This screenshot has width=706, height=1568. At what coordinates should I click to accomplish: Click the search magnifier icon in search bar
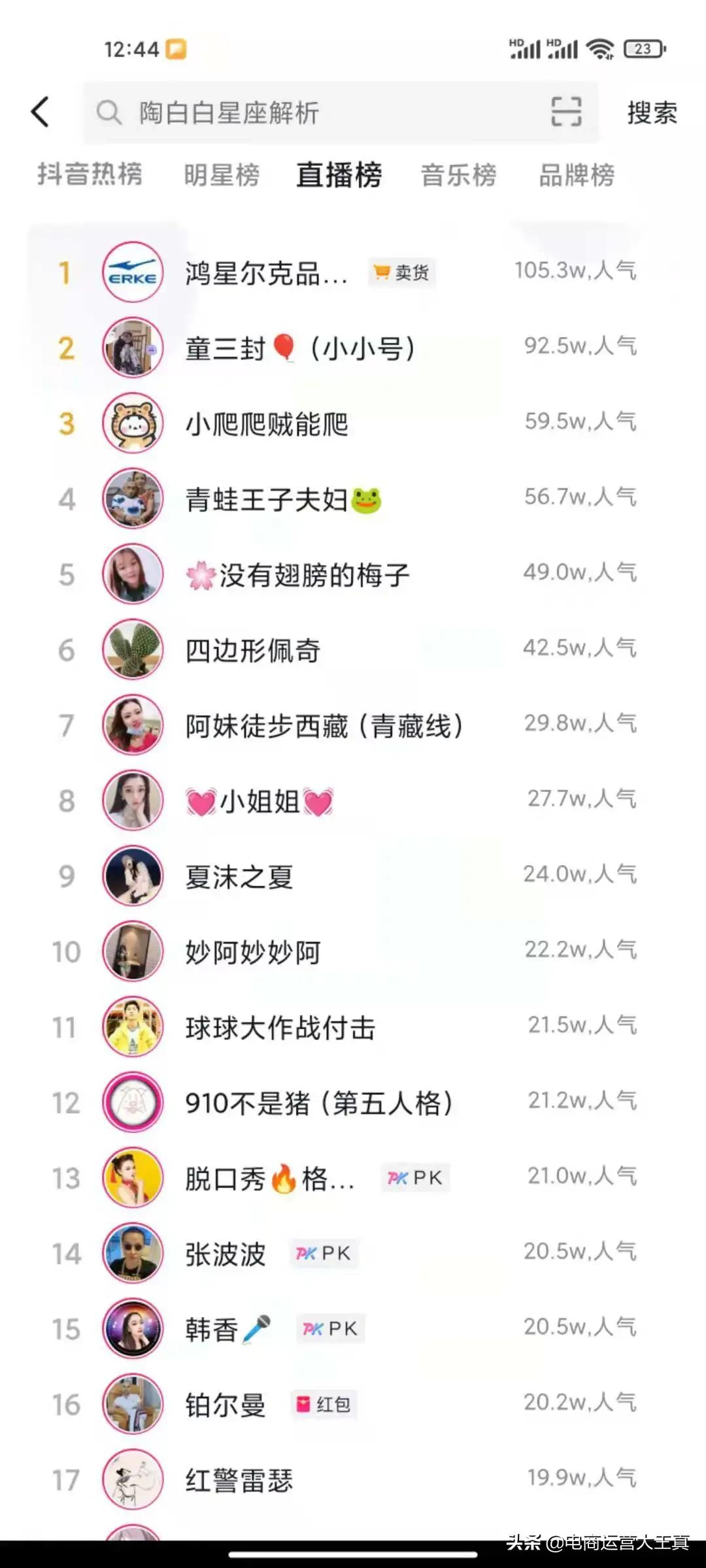click(x=109, y=111)
